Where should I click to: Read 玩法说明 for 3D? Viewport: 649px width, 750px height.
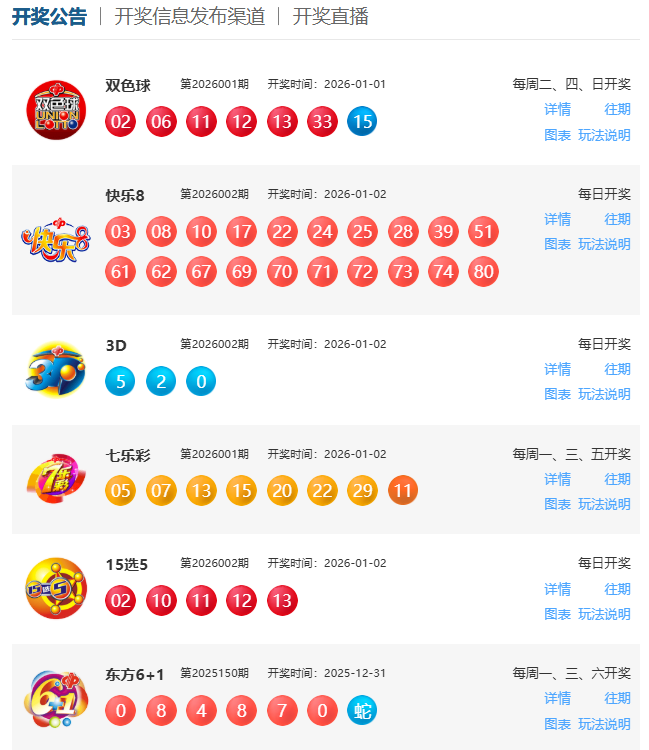604,394
